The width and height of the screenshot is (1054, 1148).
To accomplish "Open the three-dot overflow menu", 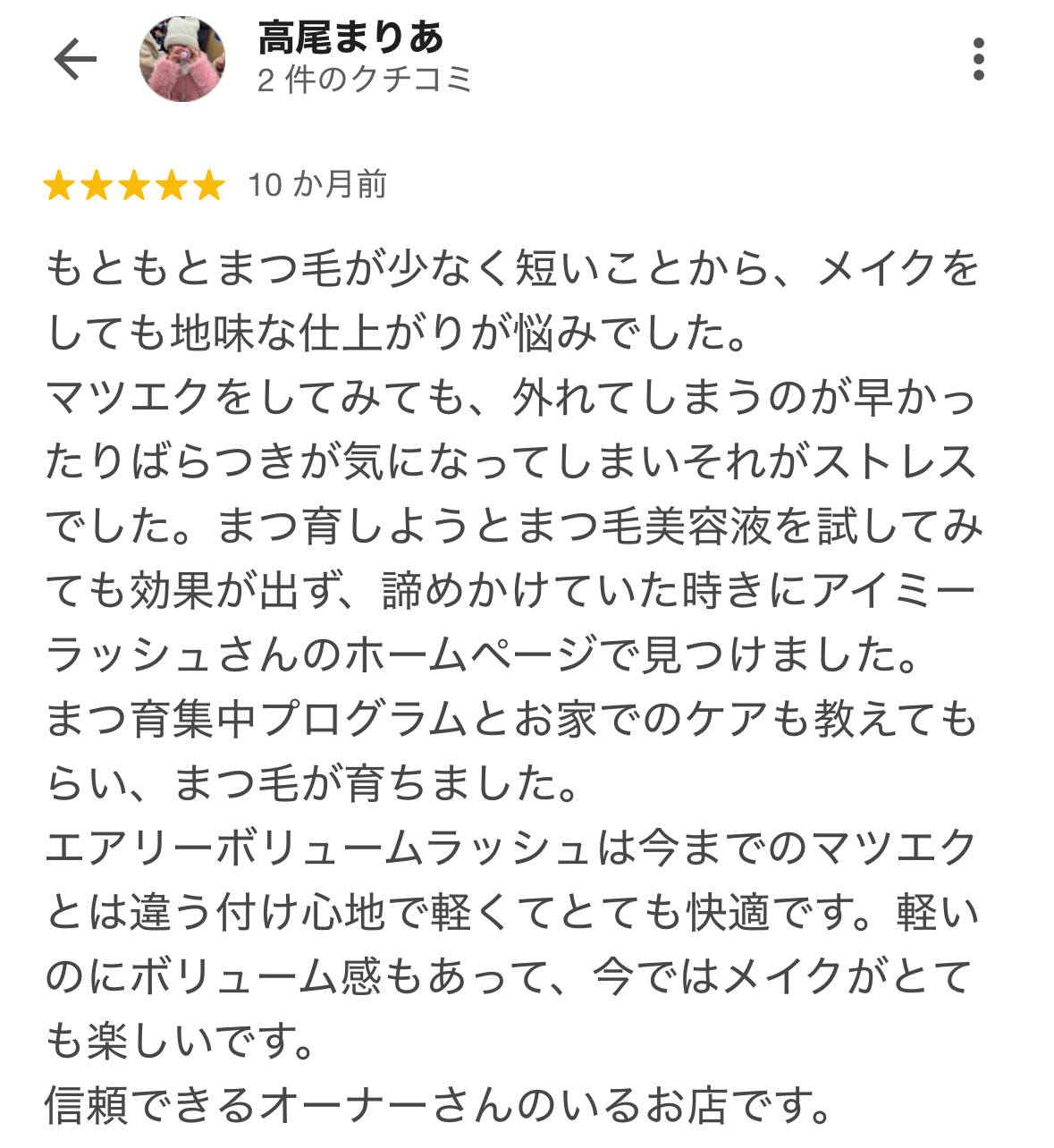I will [979, 60].
